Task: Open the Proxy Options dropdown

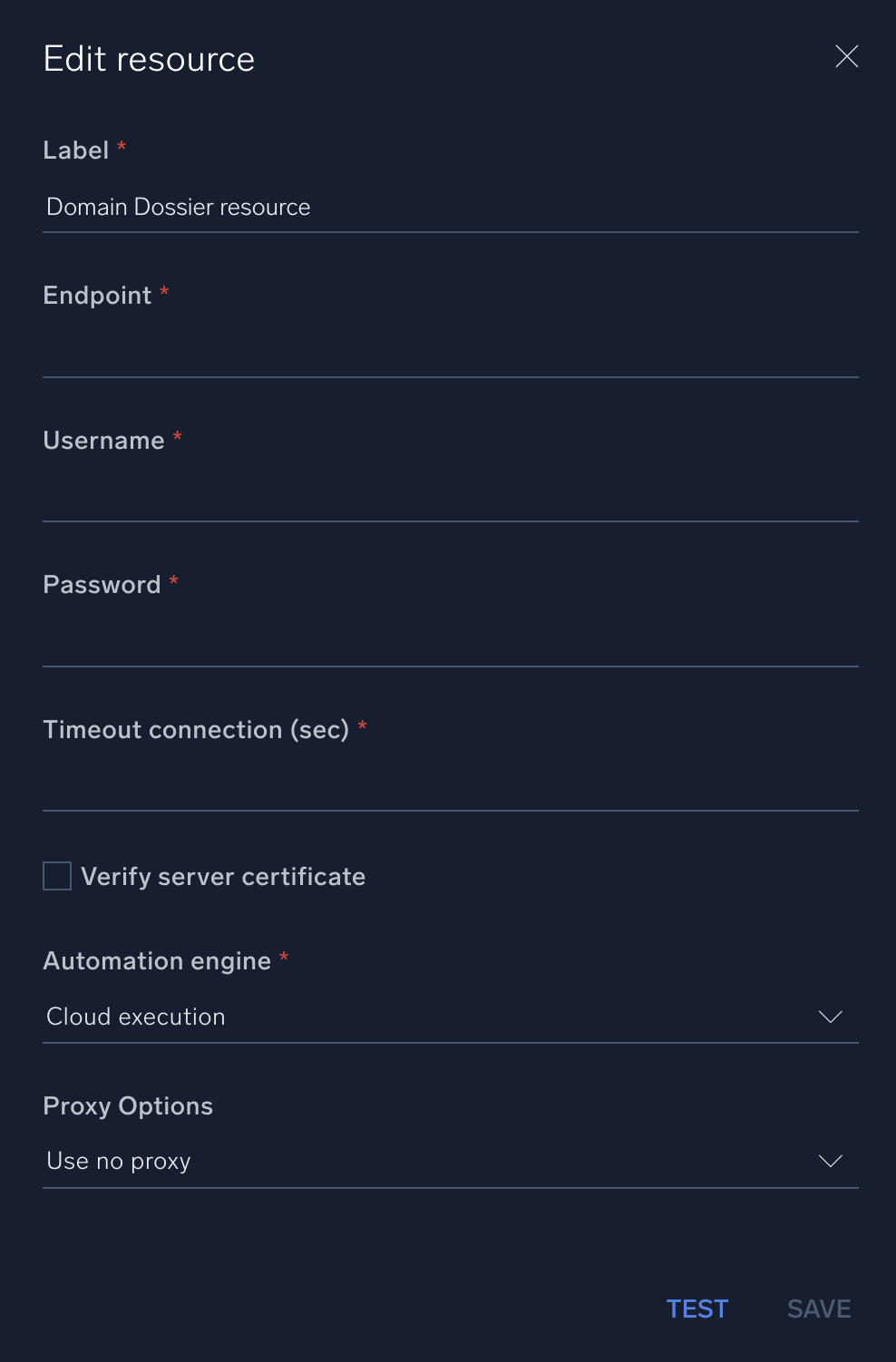Action: pyautogui.click(x=451, y=1161)
